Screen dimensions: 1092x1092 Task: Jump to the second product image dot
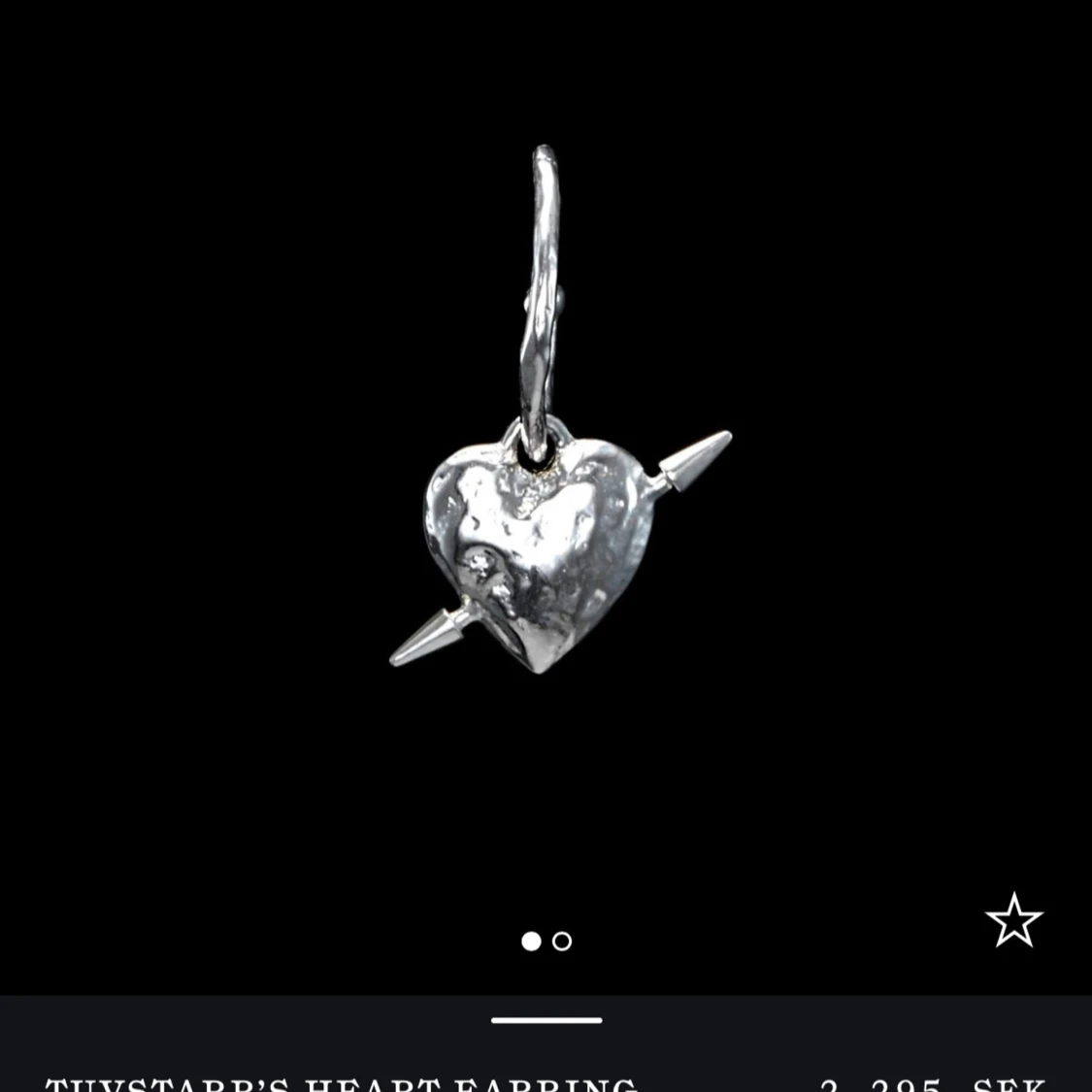(562, 941)
